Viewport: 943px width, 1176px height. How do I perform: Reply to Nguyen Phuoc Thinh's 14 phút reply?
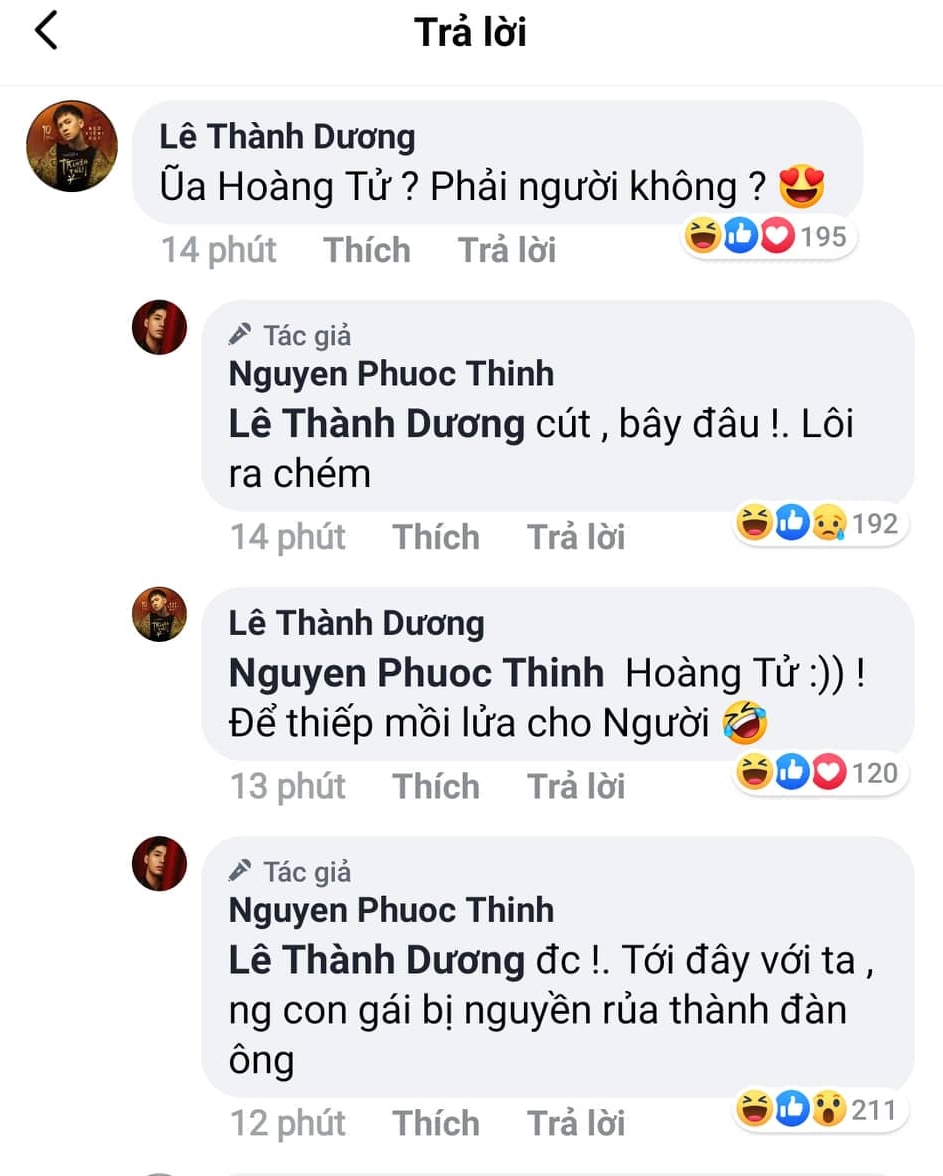tap(576, 537)
